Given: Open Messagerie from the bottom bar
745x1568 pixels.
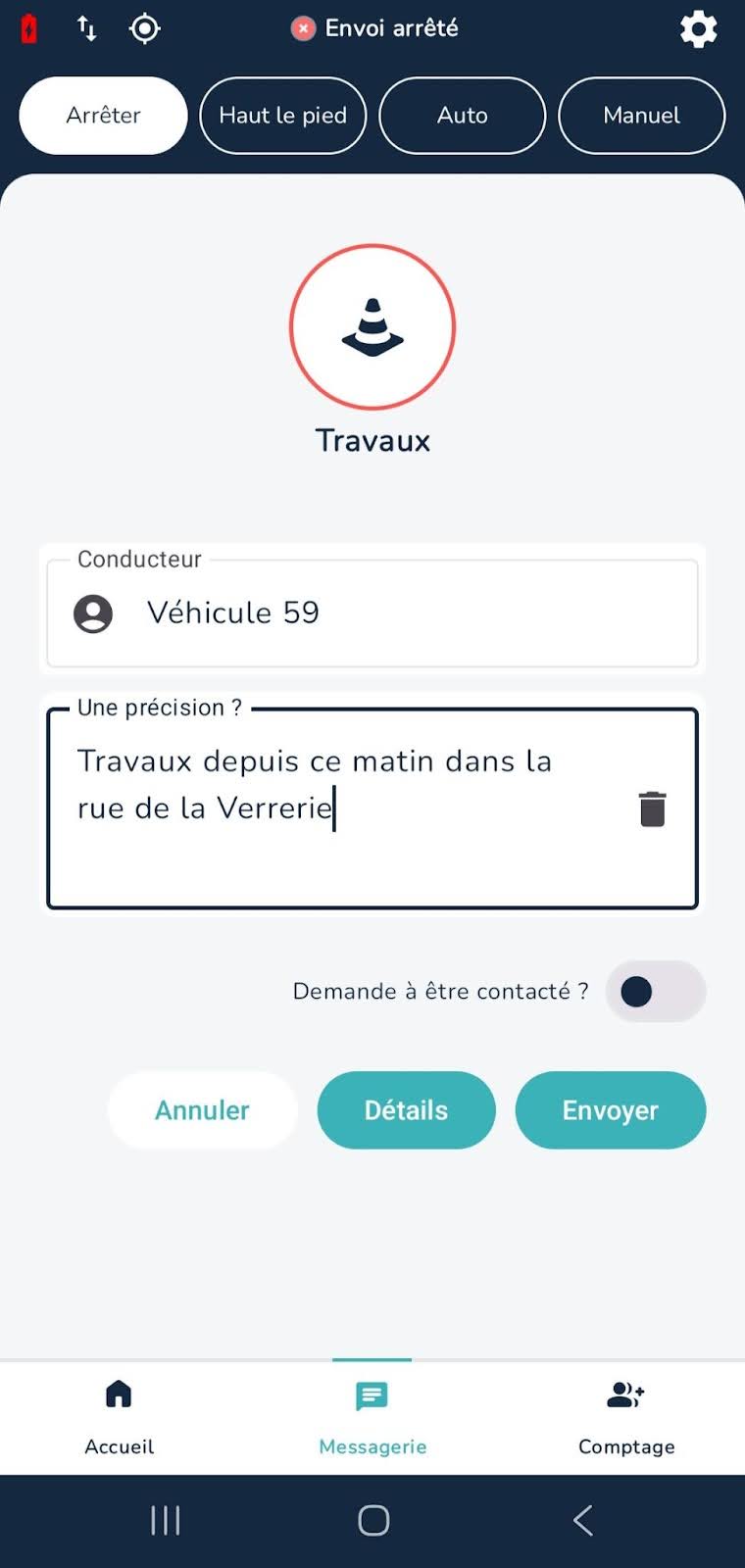Looking at the screenshot, I should 372,1416.
